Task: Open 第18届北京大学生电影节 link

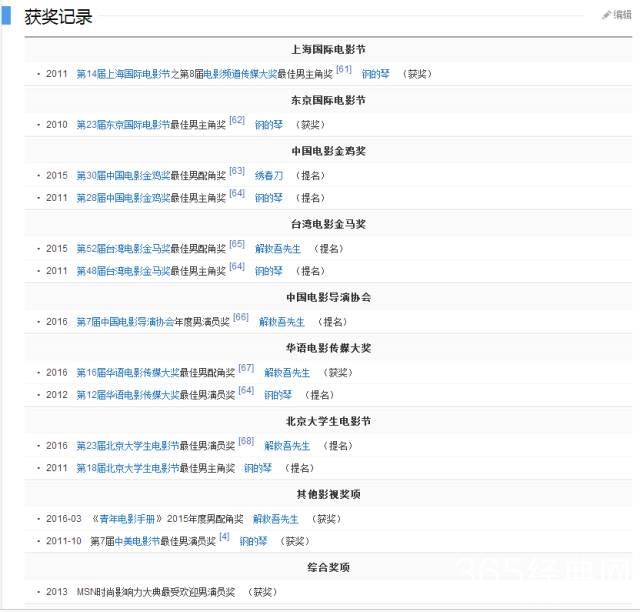Action: 128,468
